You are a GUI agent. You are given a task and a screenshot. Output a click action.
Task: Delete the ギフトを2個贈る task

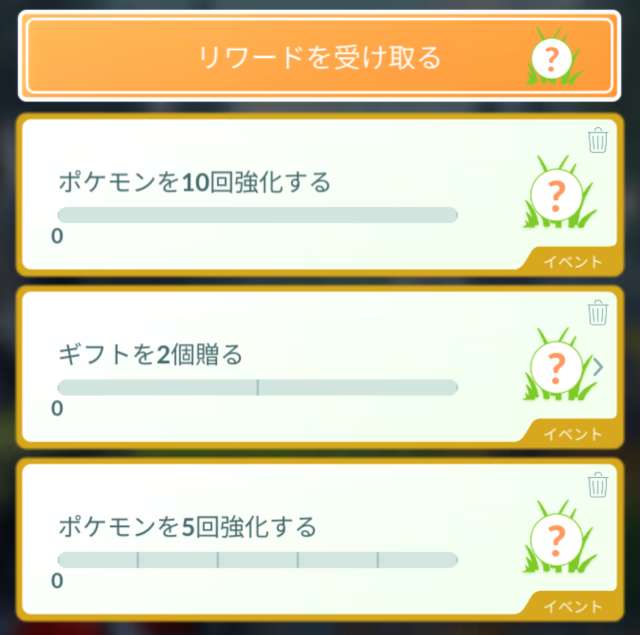coord(598,313)
